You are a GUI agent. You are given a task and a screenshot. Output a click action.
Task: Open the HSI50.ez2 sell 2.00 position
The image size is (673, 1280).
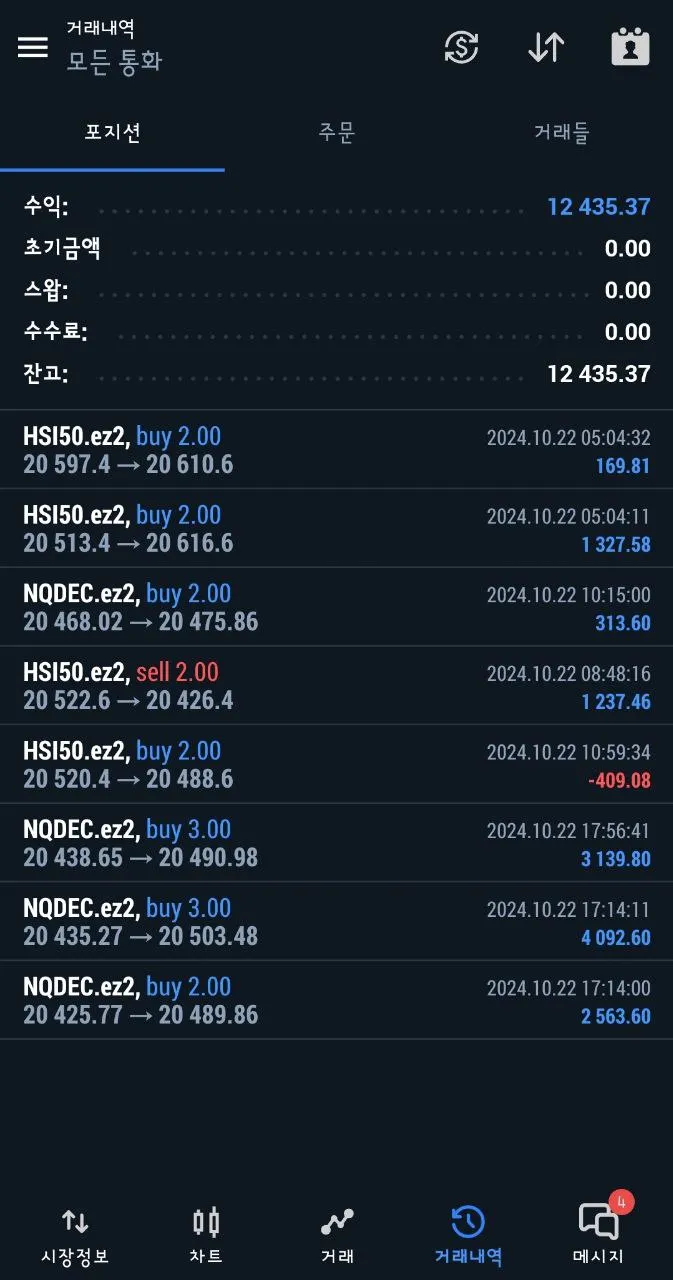click(336, 686)
